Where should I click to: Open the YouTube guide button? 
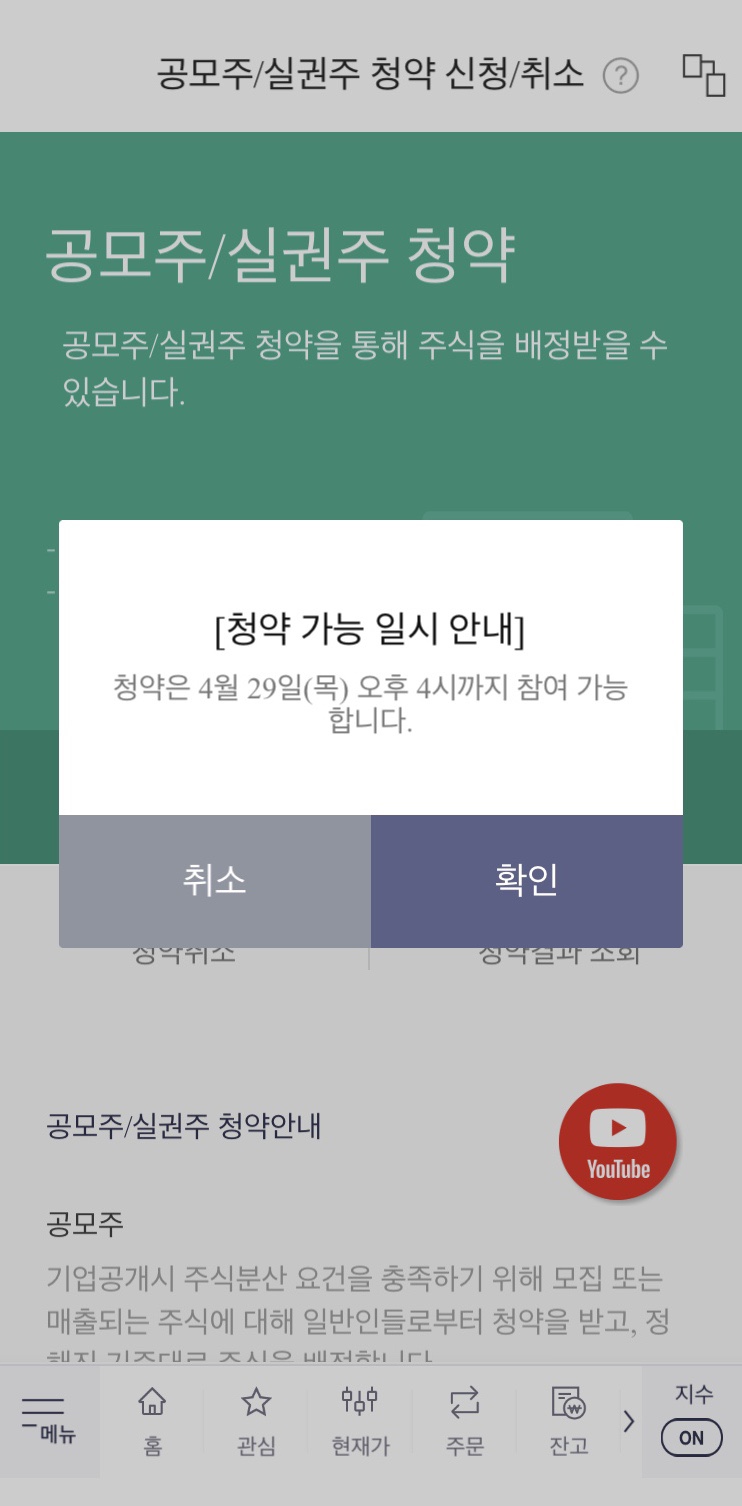coord(618,1142)
